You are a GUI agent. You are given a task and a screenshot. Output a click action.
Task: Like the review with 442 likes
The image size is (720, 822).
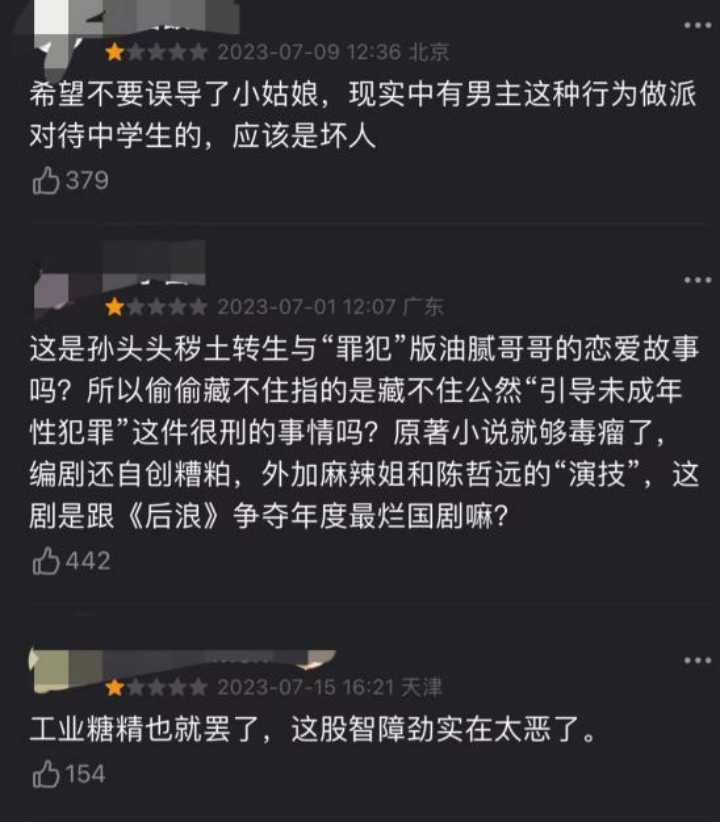46,562
